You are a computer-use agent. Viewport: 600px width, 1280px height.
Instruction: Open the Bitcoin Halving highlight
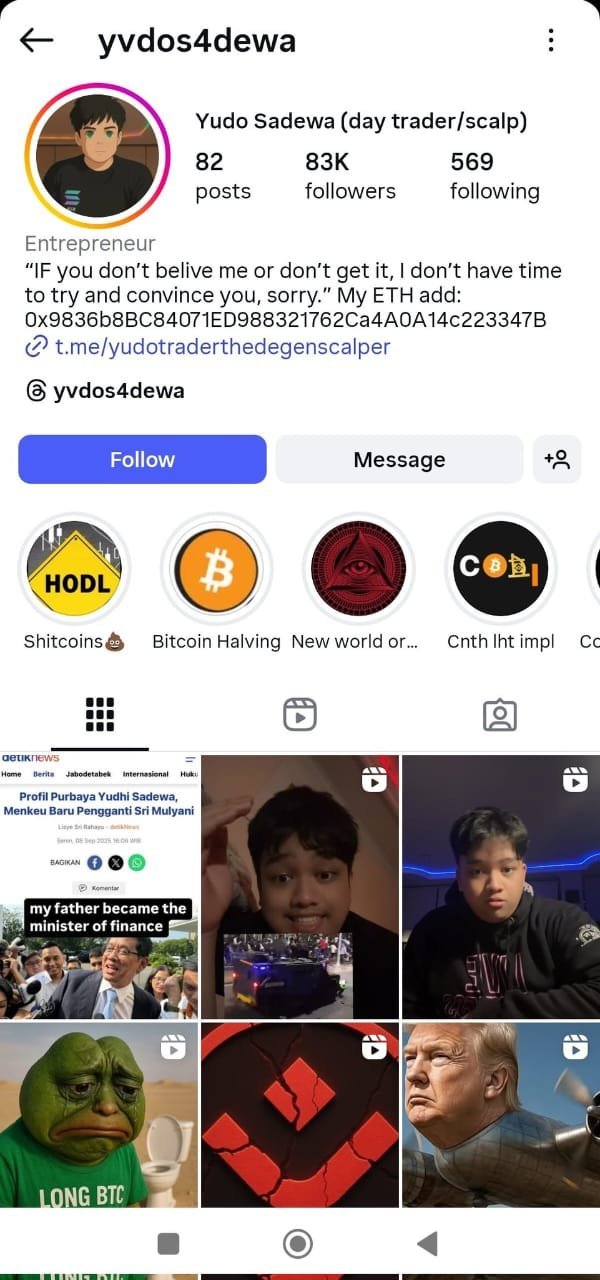[x=216, y=570]
